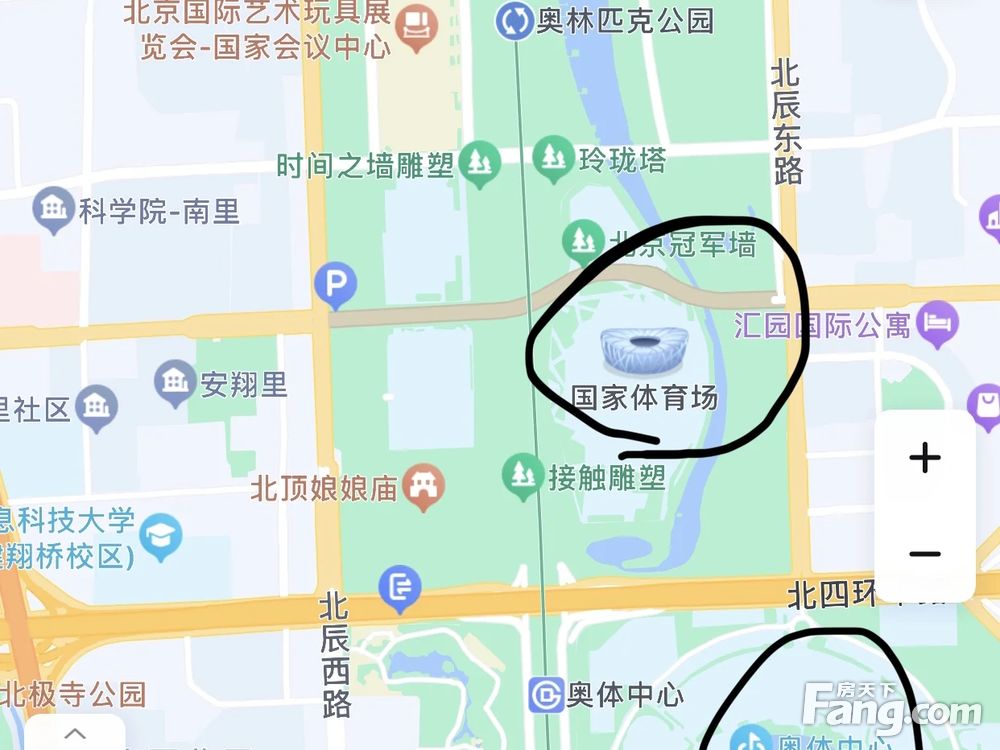This screenshot has height=750, width=1000.
Task: Tap the 玲珑塔 landmark pin
Action: (552, 159)
